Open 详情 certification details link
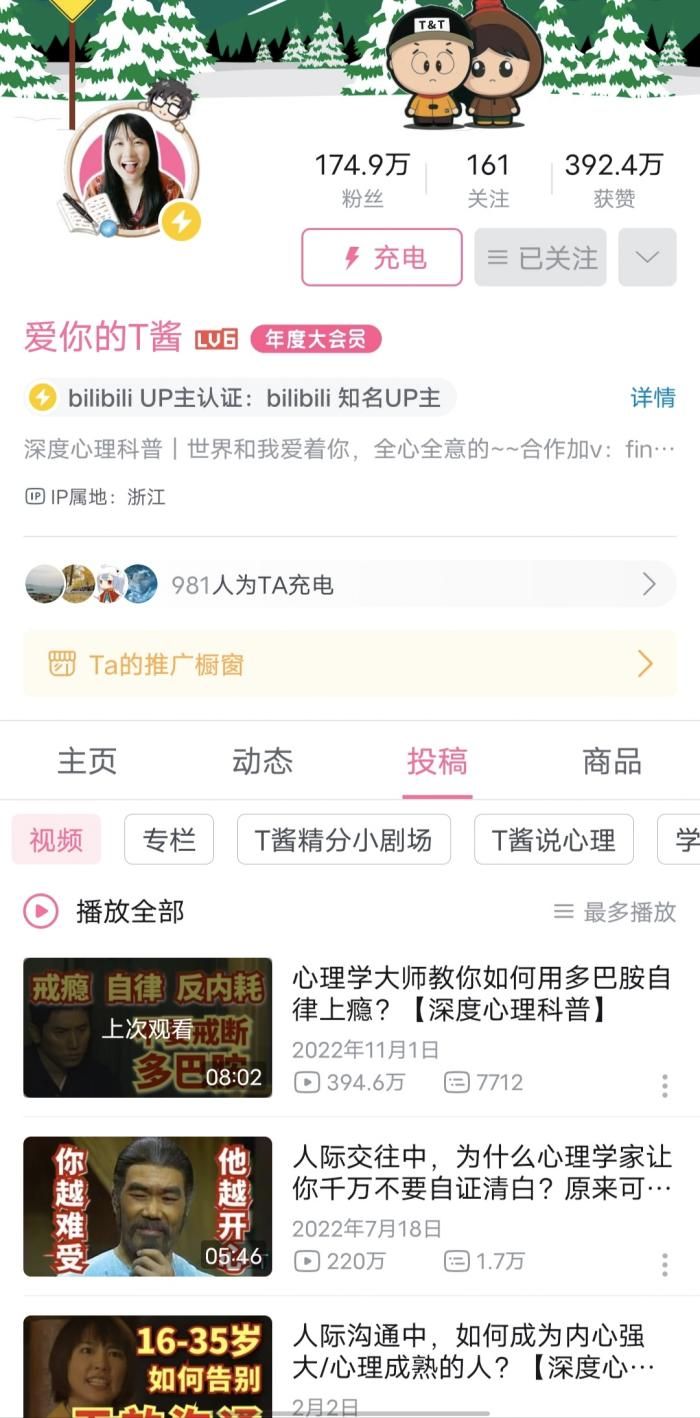700x1418 pixels. point(653,398)
